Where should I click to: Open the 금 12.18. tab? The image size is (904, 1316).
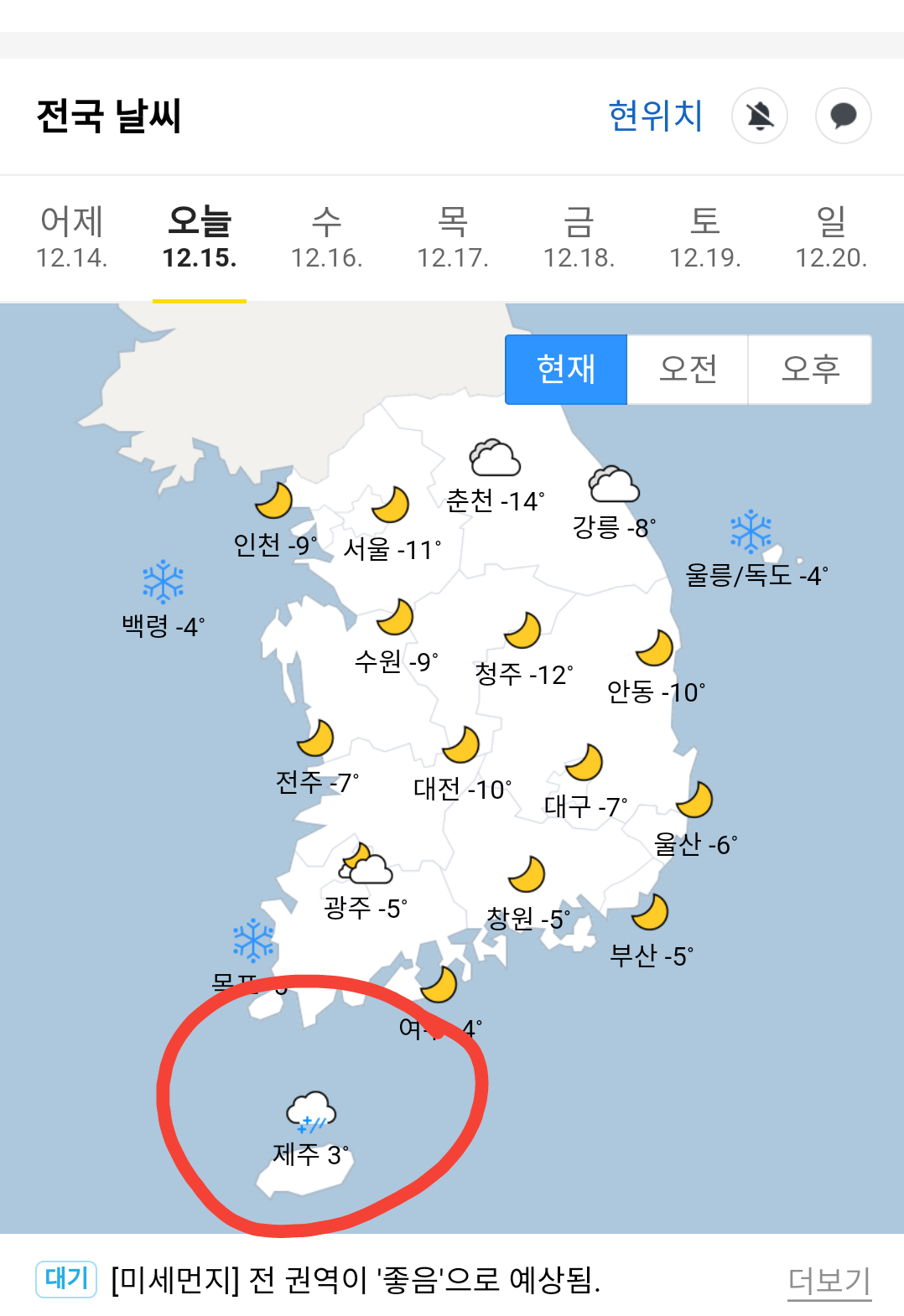(x=579, y=238)
